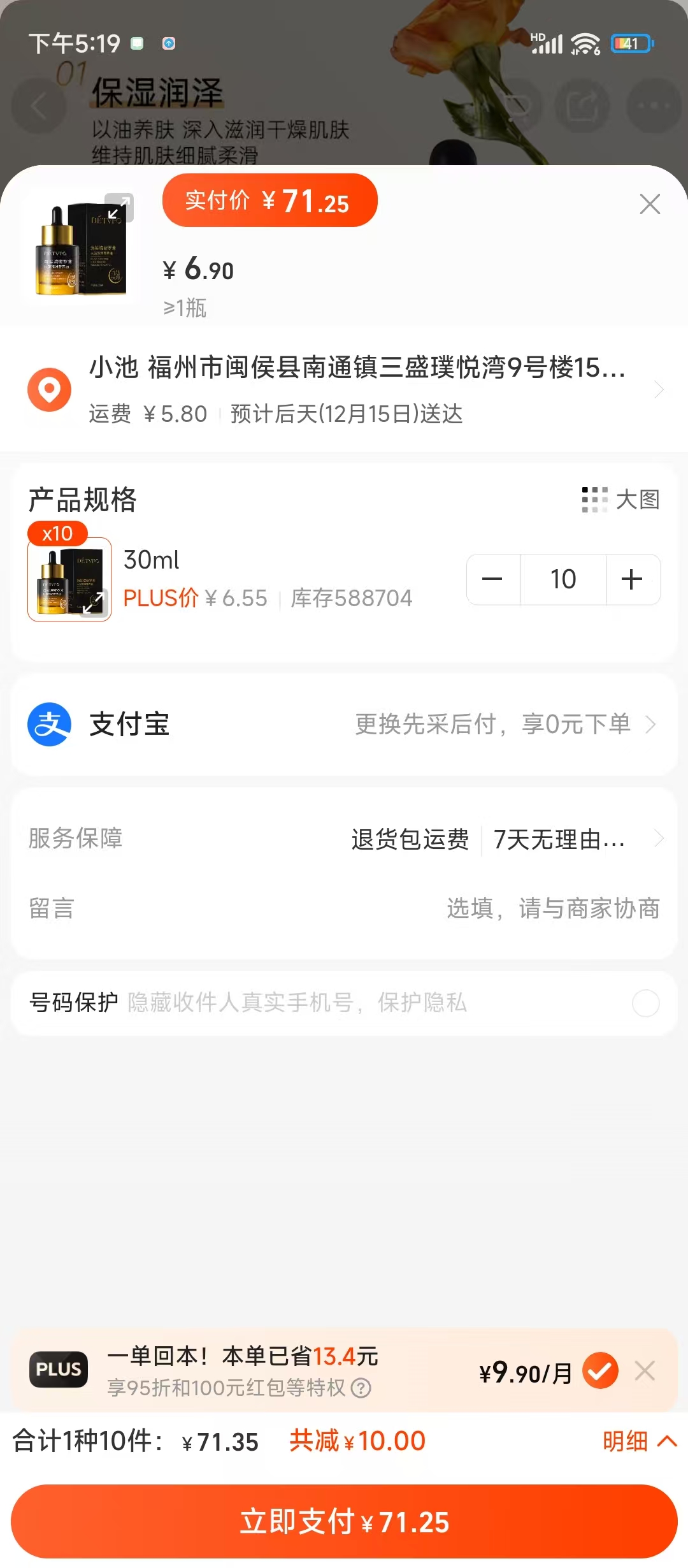Decrease the 30ml quantity with minus

click(493, 579)
